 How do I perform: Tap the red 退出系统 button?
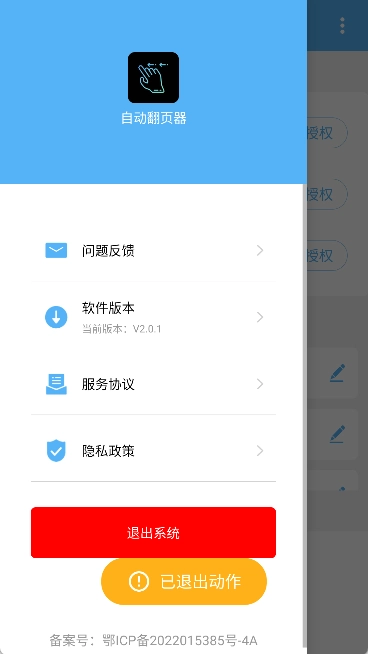[x=153, y=533]
